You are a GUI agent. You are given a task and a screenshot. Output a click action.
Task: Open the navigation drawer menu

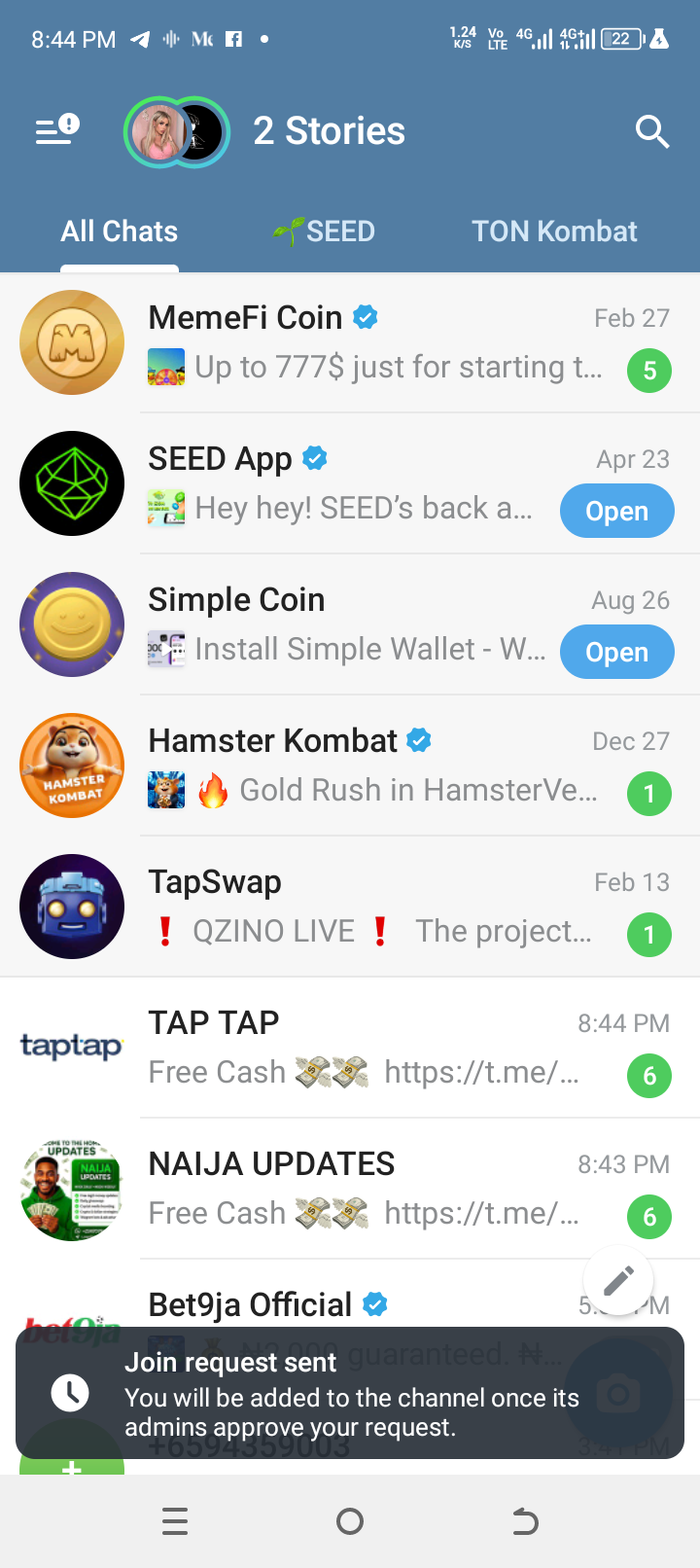[56, 130]
